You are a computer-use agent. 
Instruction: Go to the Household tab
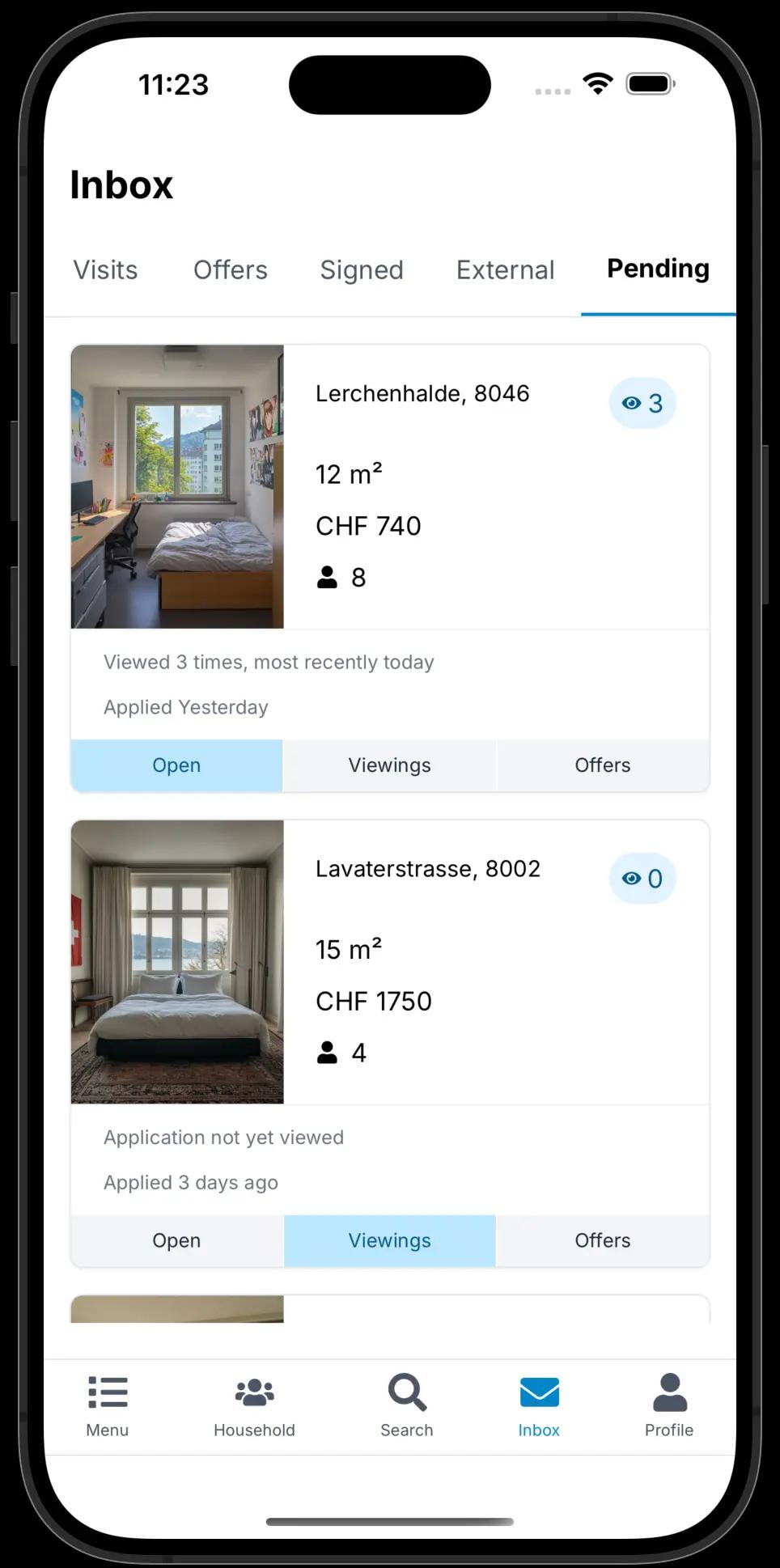point(254,1406)
